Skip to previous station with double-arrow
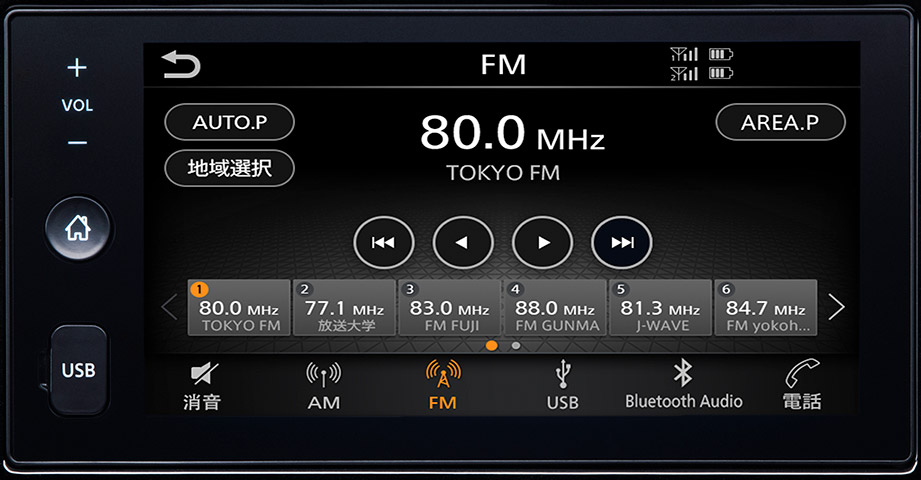The image size is (921, 480). click(x=383, y=242)
